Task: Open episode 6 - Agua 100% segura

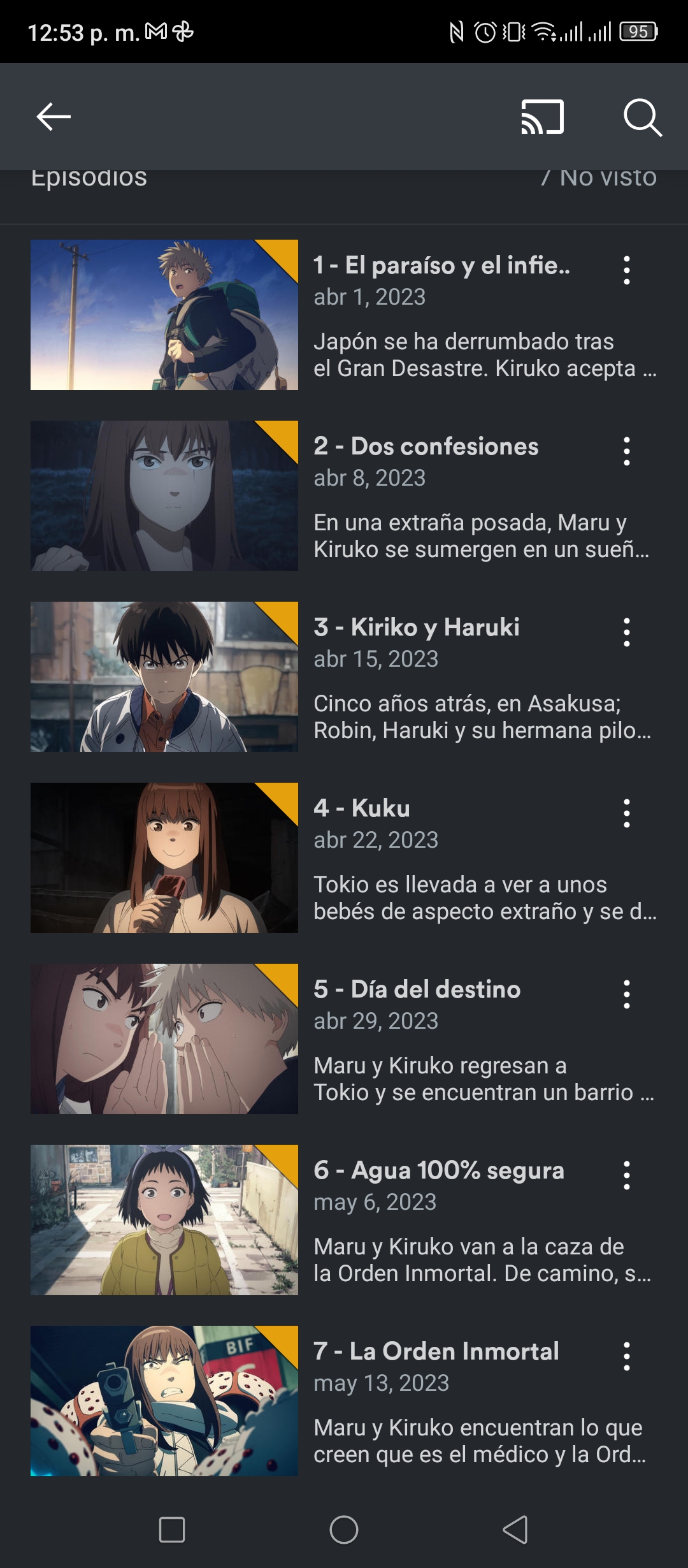Action: point(344,1220)
